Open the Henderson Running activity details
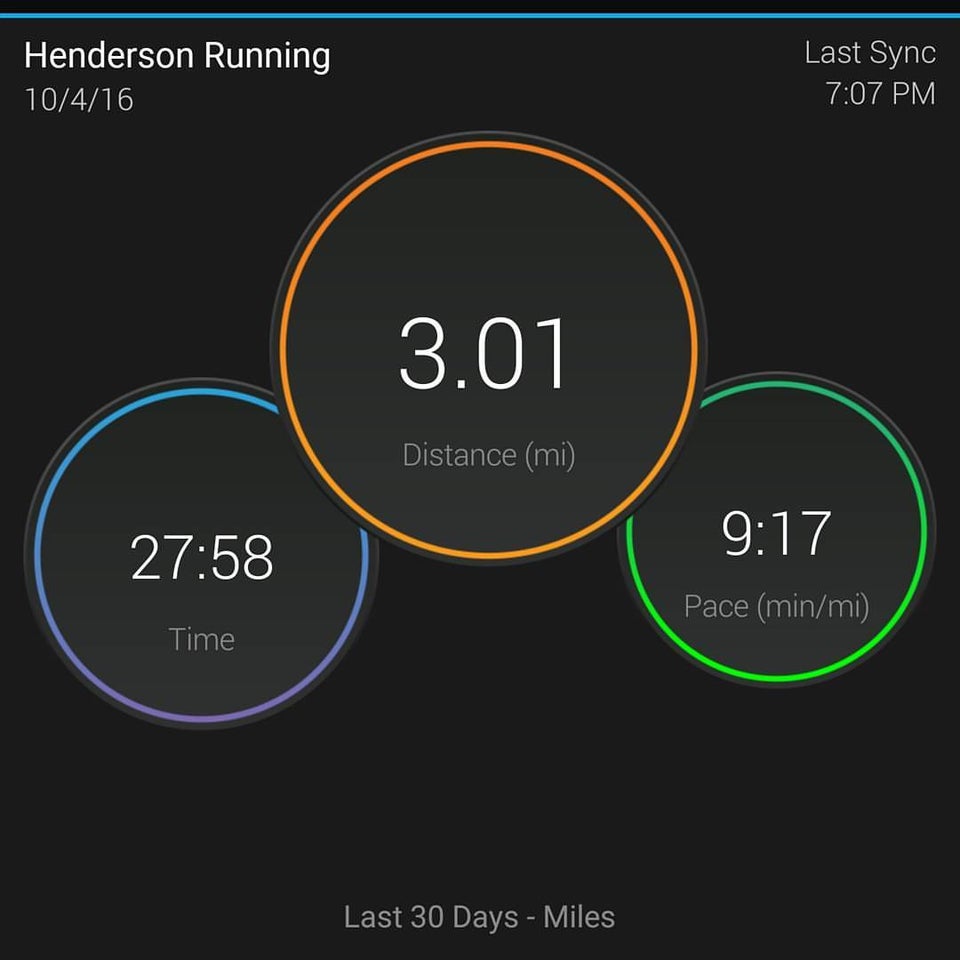 click(177, 57)
